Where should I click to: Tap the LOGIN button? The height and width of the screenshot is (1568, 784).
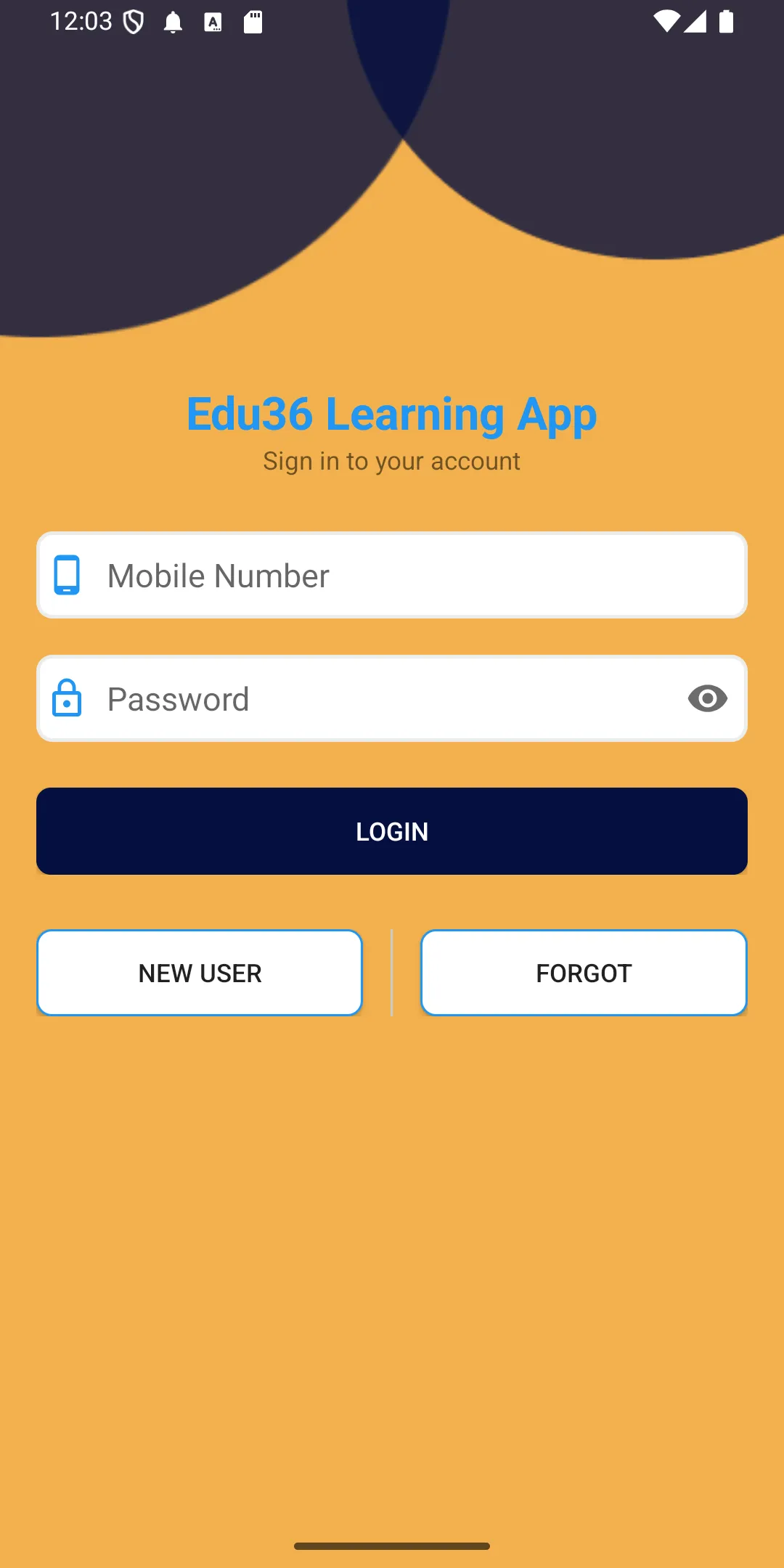392,831
